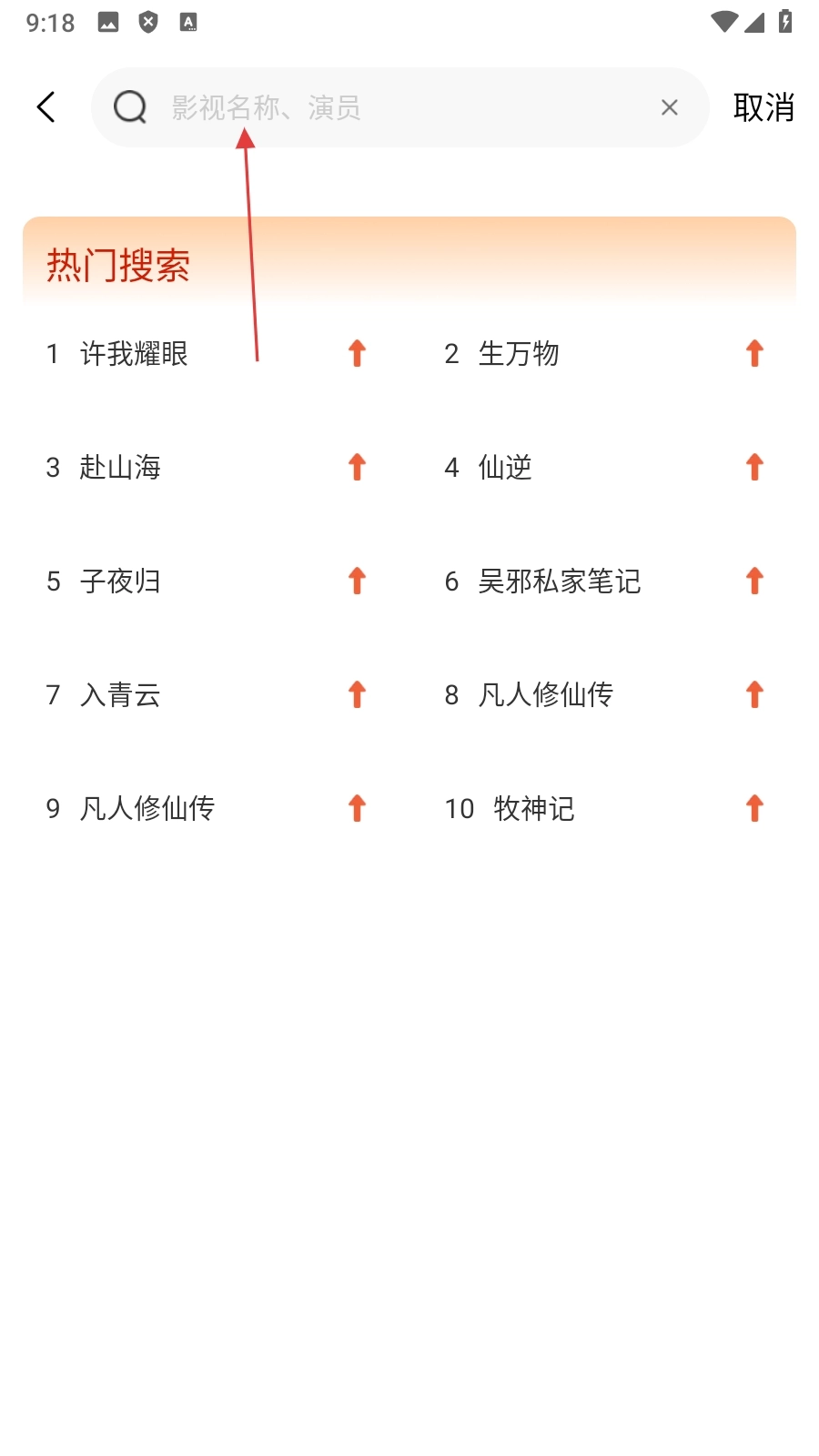Image resolution: width=819 pixels, height=1456 pixels.
Task: Tap 取消 to cancel the search
Action: pos(763,107)
